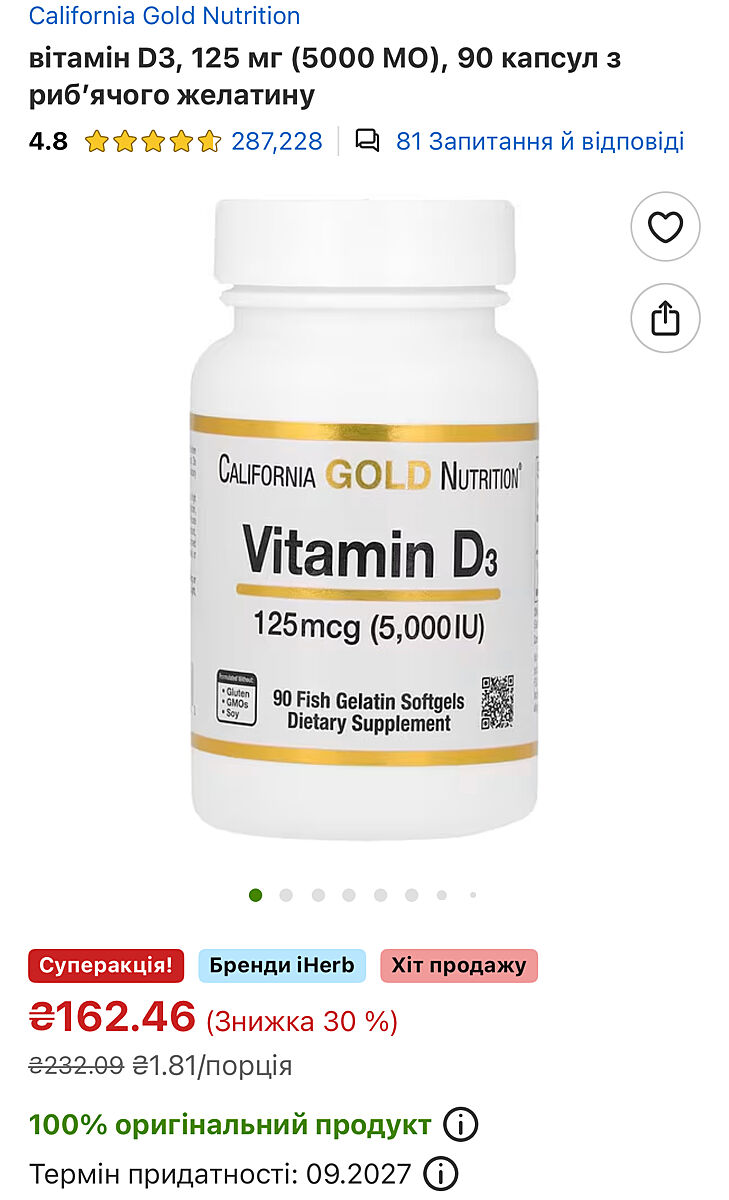This screenshot has height=1200, width=729.
Task: Enlarge the Vitamin D3 product photo
Action: point(364,520)
